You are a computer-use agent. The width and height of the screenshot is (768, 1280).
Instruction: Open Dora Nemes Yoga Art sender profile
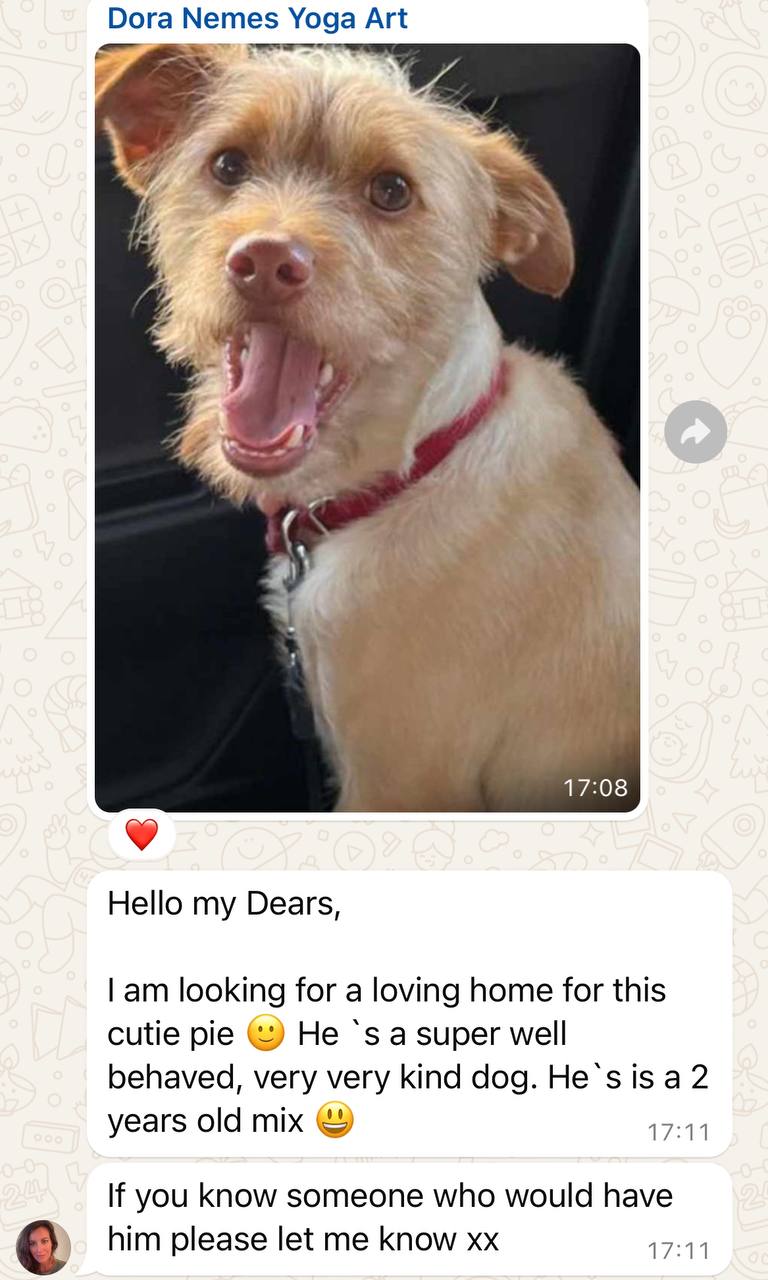(x=257, y=19)
